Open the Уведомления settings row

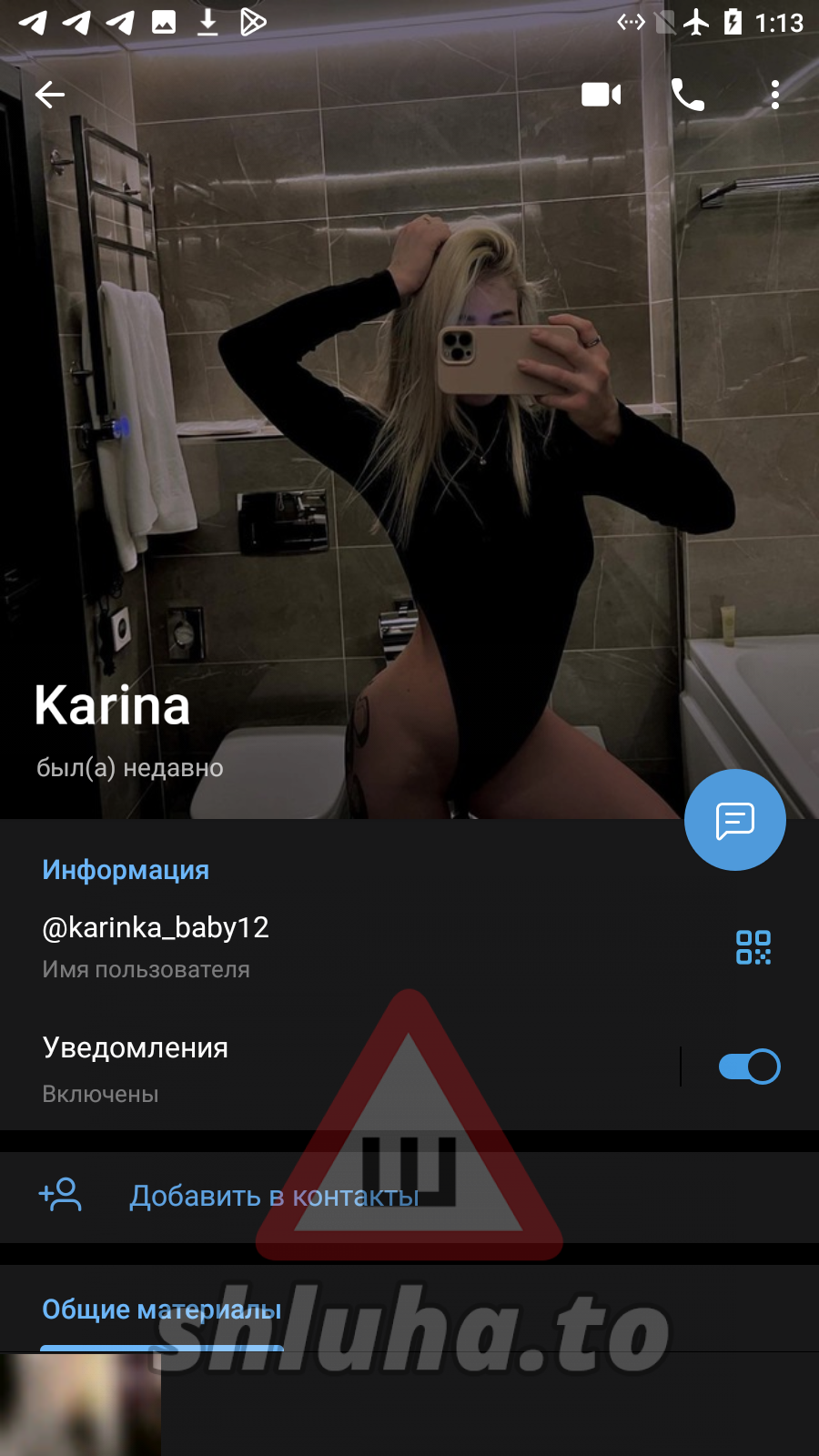coord(273,1067)
